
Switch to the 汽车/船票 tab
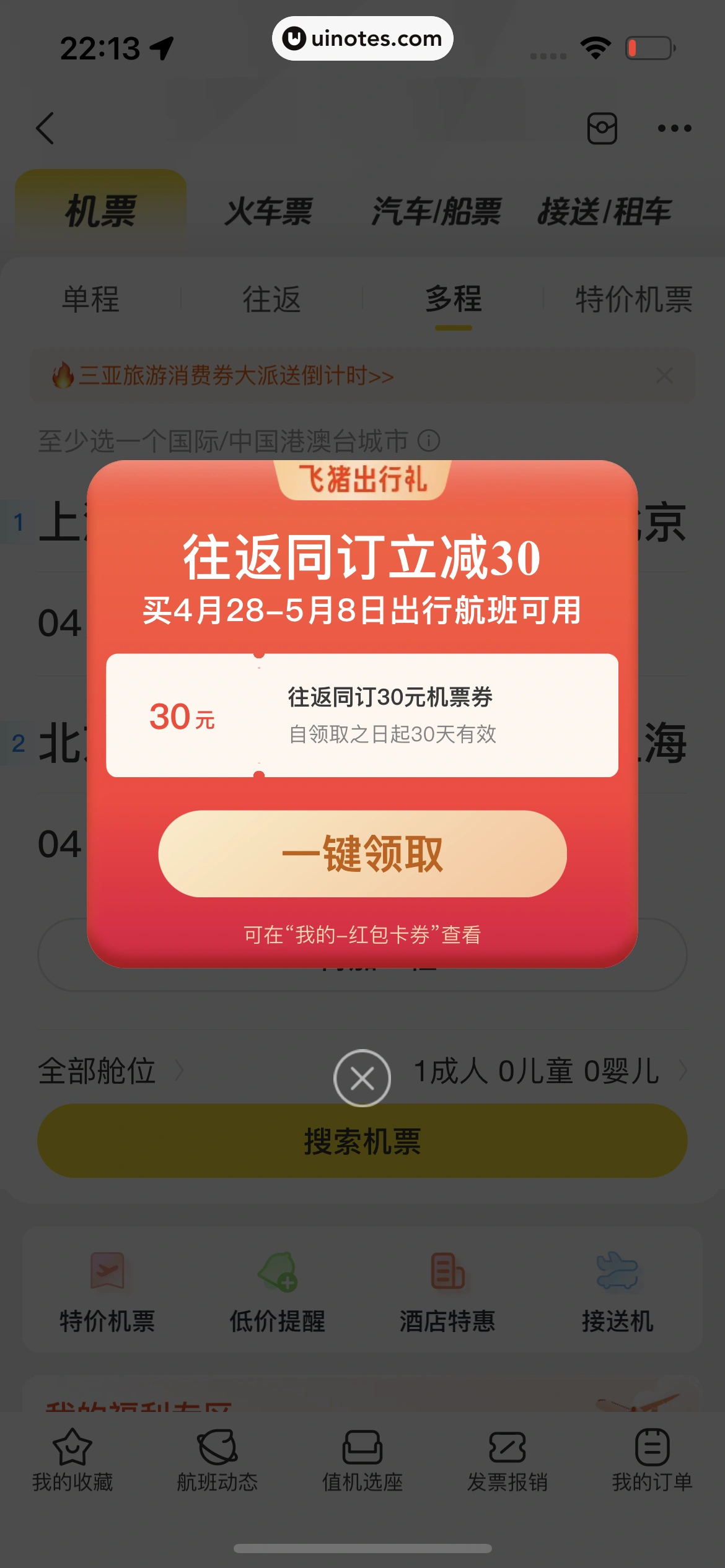(436, 212)
